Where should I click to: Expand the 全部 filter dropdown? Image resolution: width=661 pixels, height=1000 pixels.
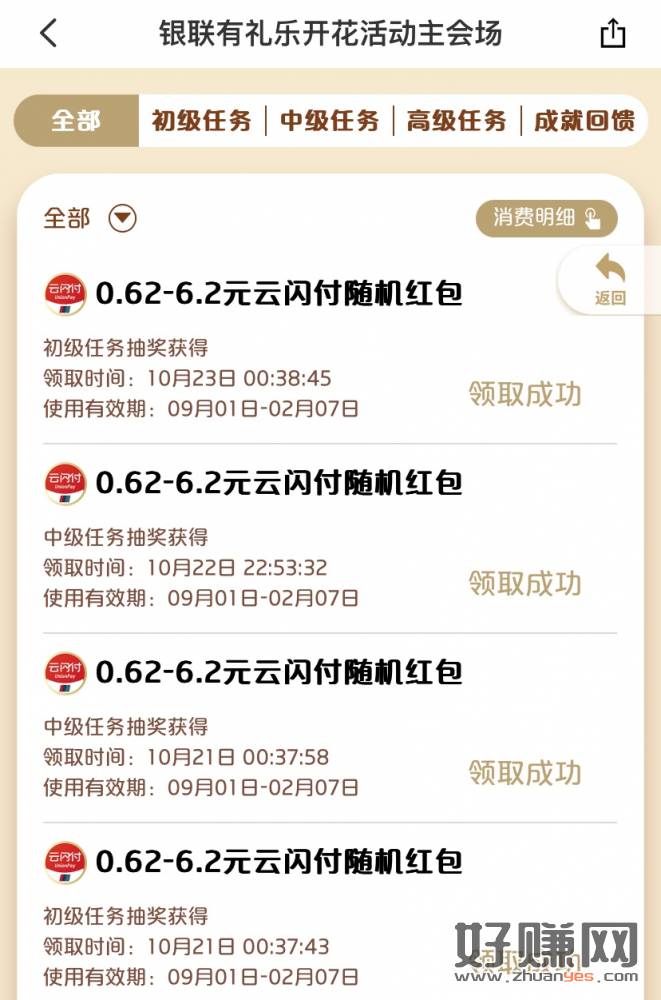pyautogui.click(x=122, y=218)
